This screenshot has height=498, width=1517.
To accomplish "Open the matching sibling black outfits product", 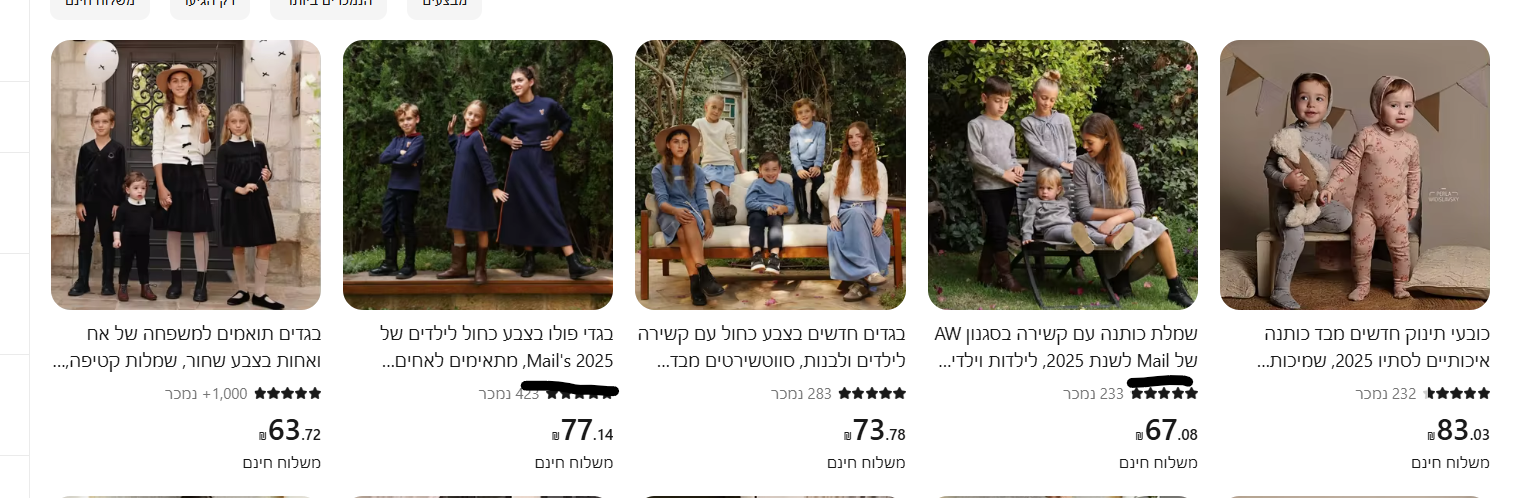I will pyautogui.click(x=186, y=175).
